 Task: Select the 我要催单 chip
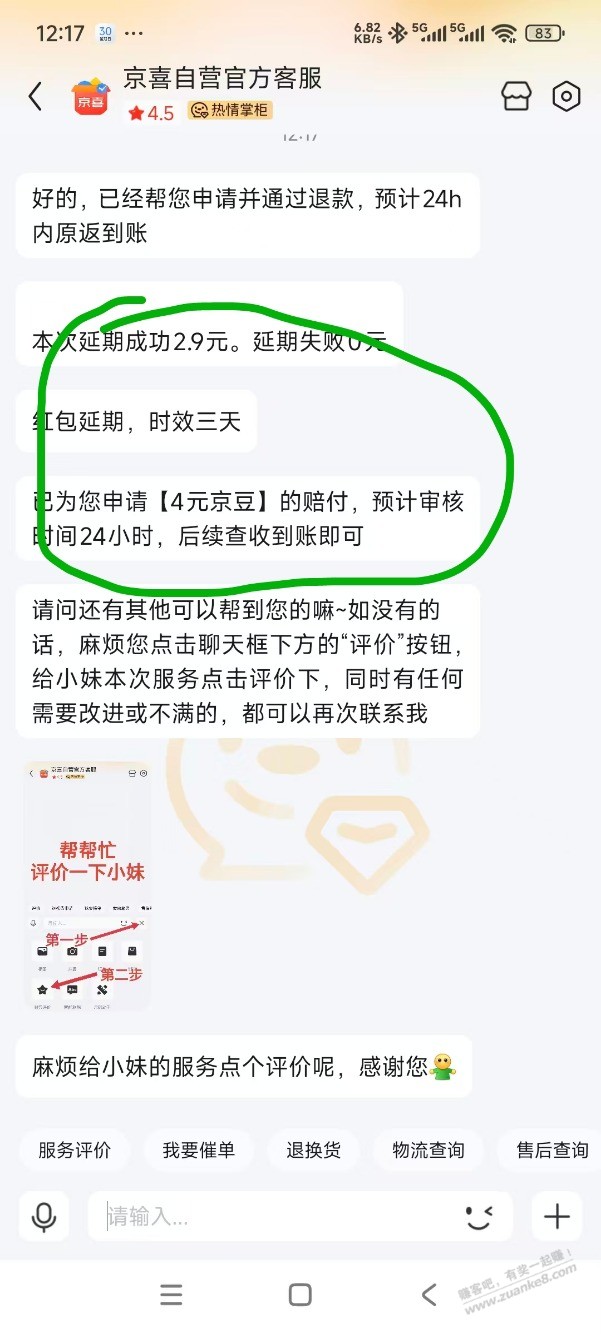(x=198, y=1150)
